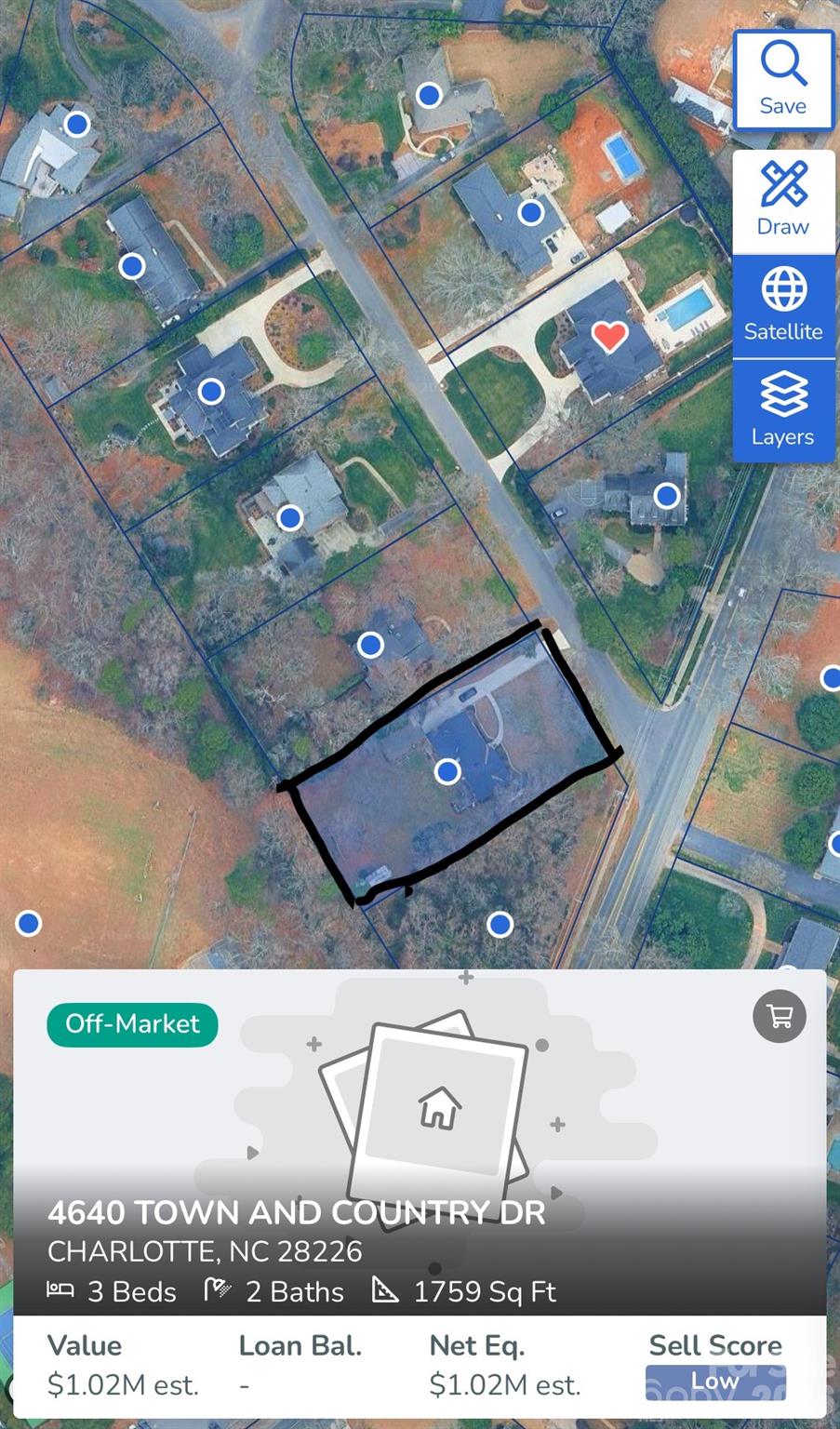Click the blue pin inside the outlined parcel

tap(448, 770)
